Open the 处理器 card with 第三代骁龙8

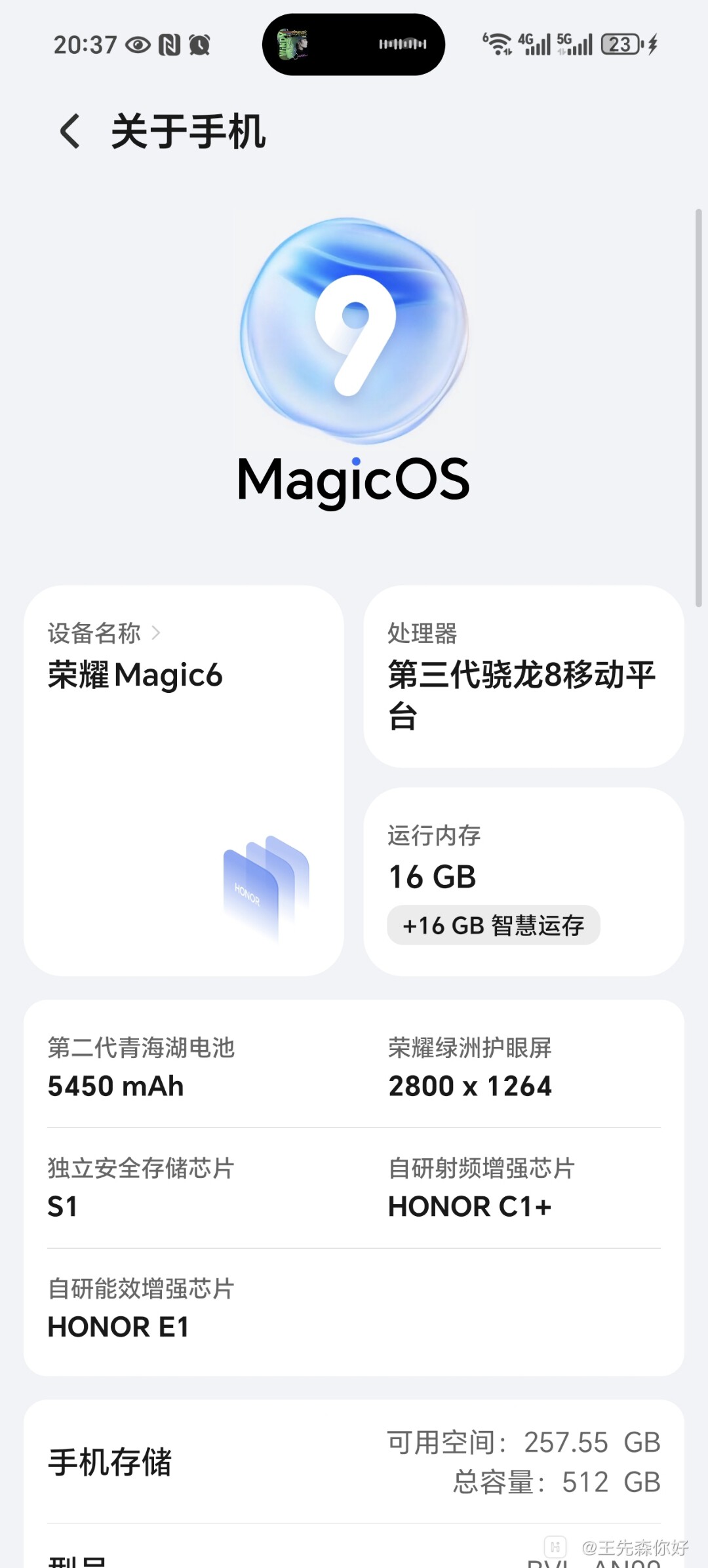524,678
